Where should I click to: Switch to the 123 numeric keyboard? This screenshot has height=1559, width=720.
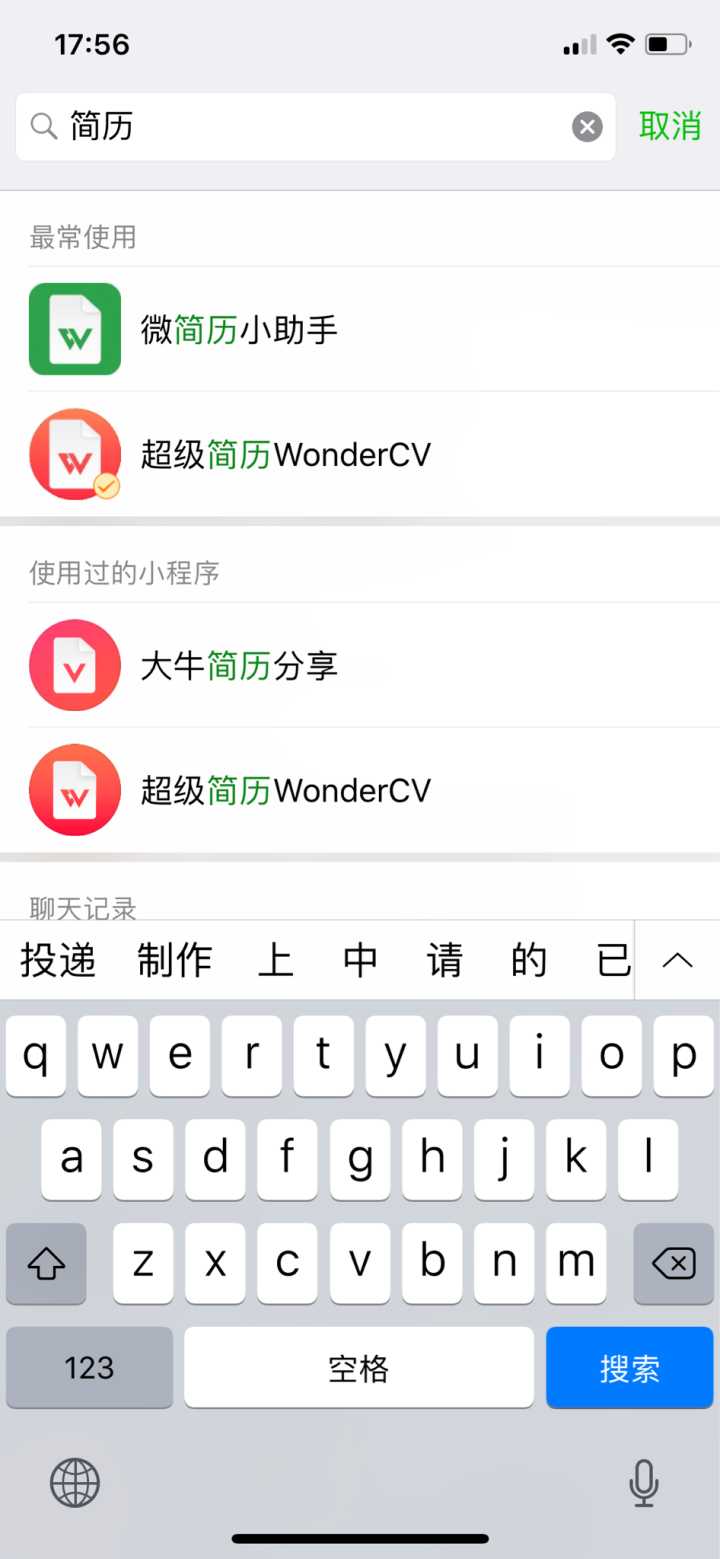pos(89,1368)
